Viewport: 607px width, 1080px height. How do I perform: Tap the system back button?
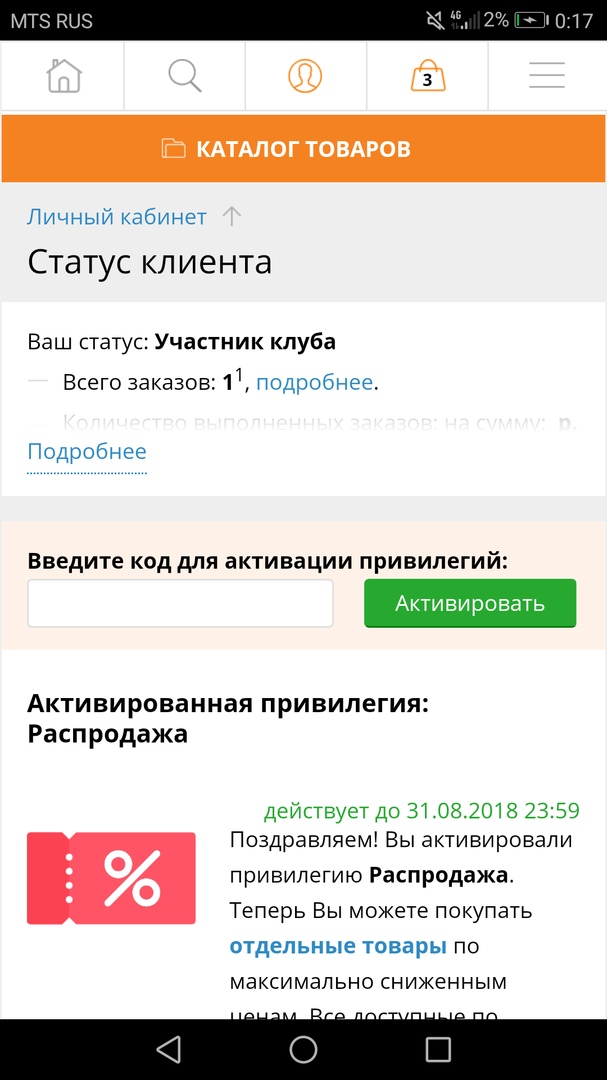169,1049
